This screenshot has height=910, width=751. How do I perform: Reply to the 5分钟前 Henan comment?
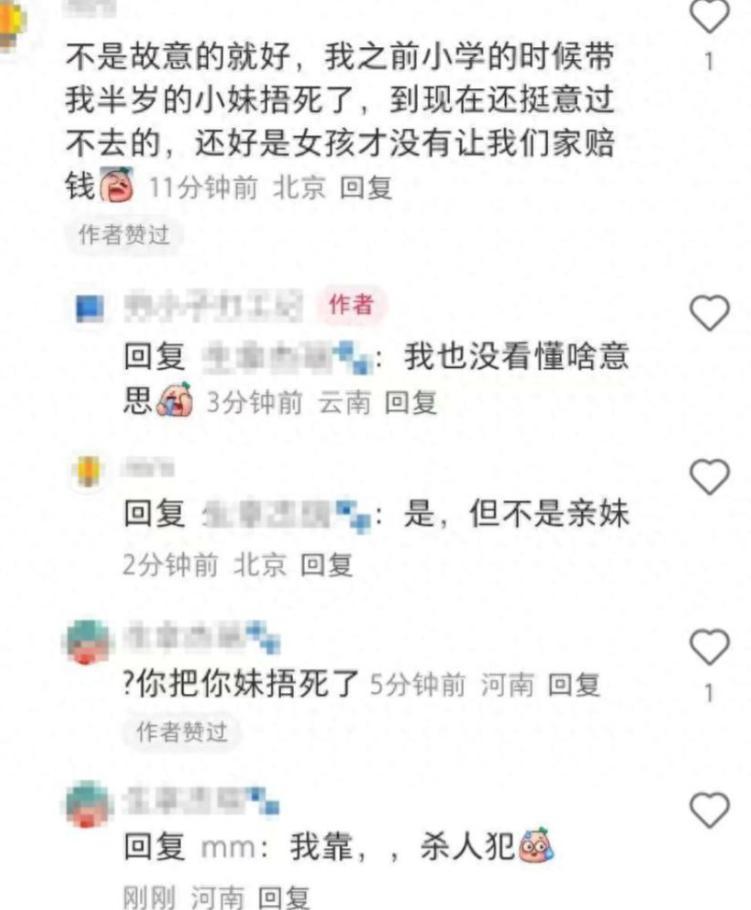[574, 685]
